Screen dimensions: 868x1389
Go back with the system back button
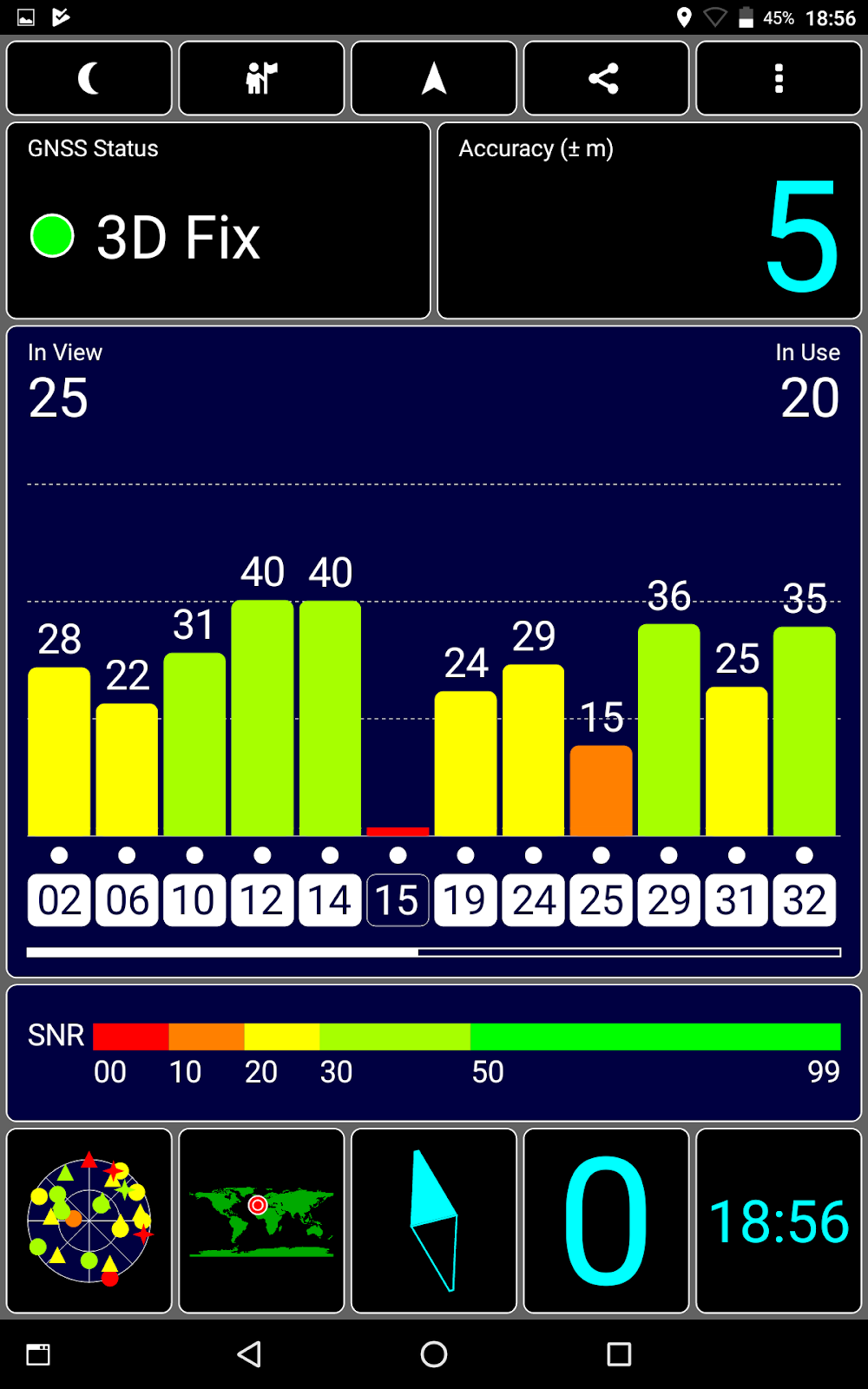click(249, 1354)
